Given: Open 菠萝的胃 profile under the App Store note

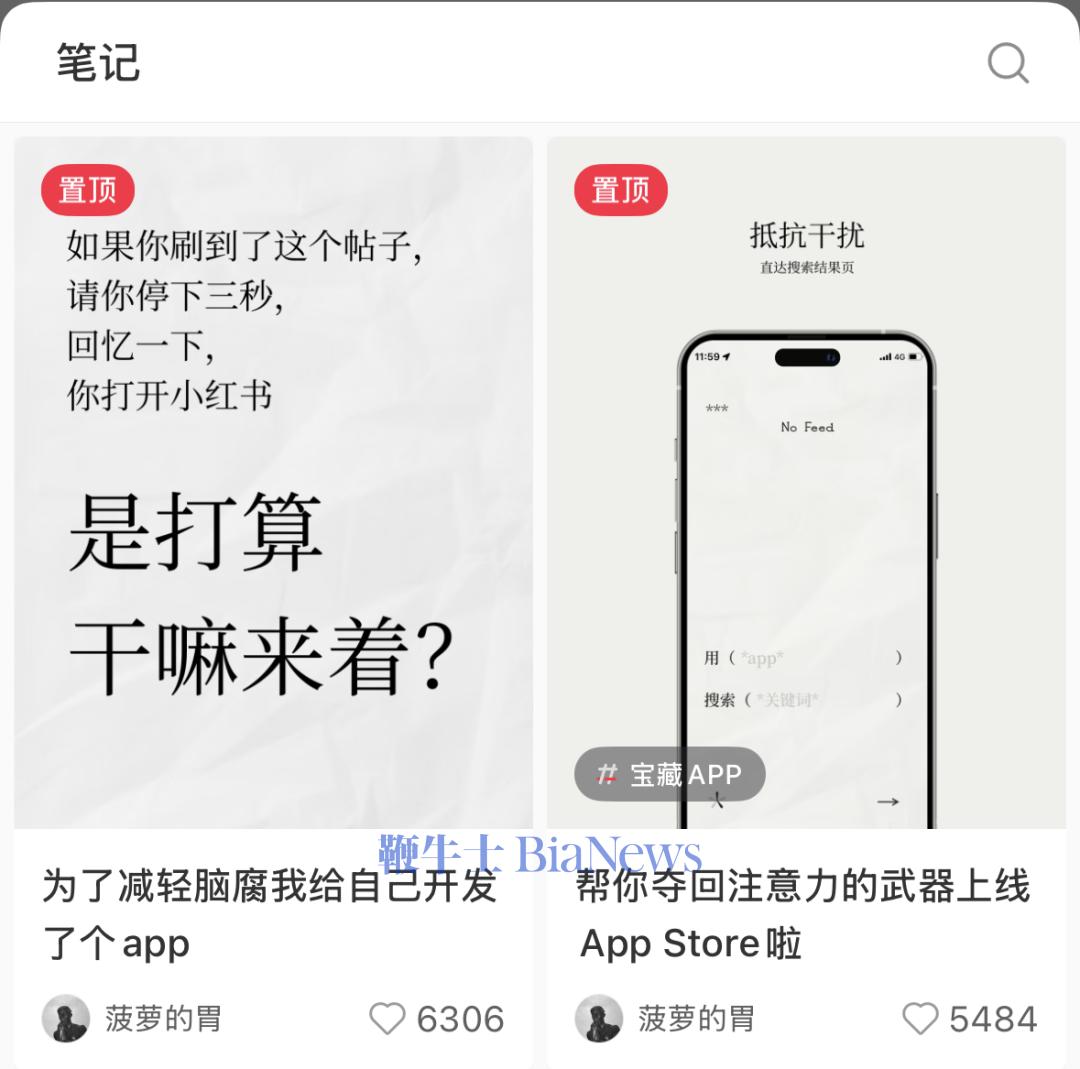Looking at the screenshot, I should pos(666,1019).
